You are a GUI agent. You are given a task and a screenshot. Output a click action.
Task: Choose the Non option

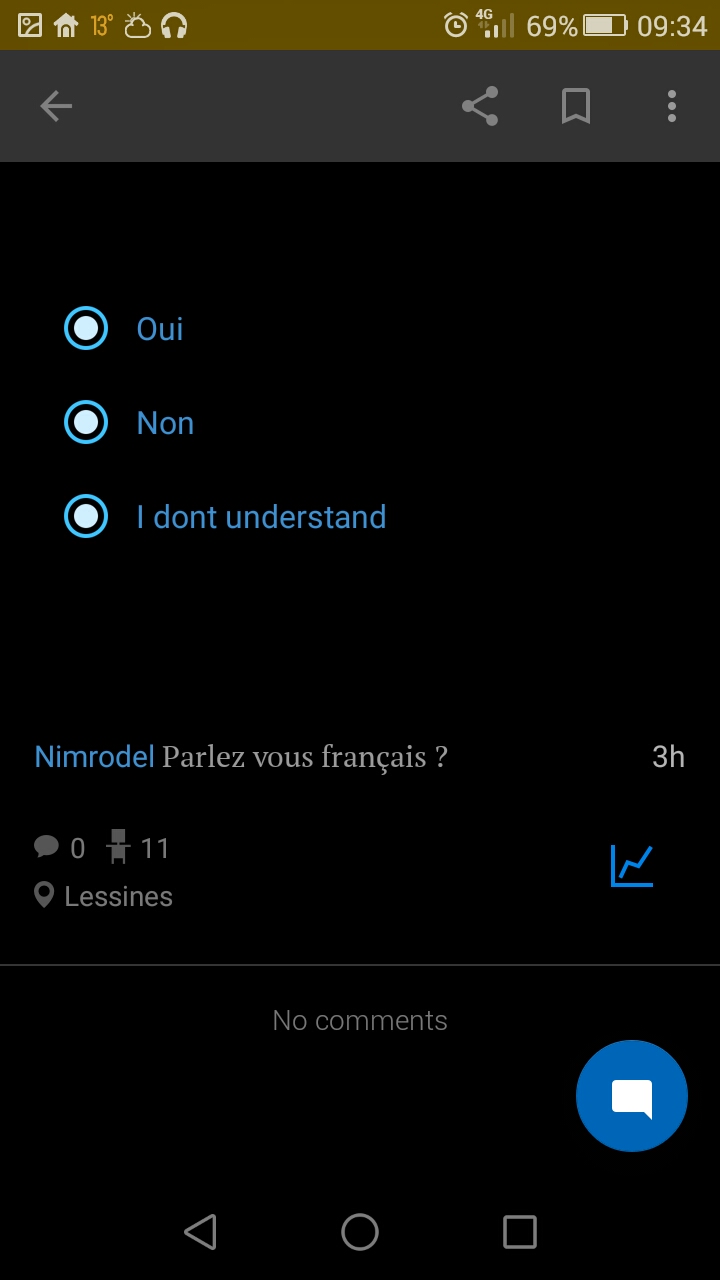click(86, 423)
